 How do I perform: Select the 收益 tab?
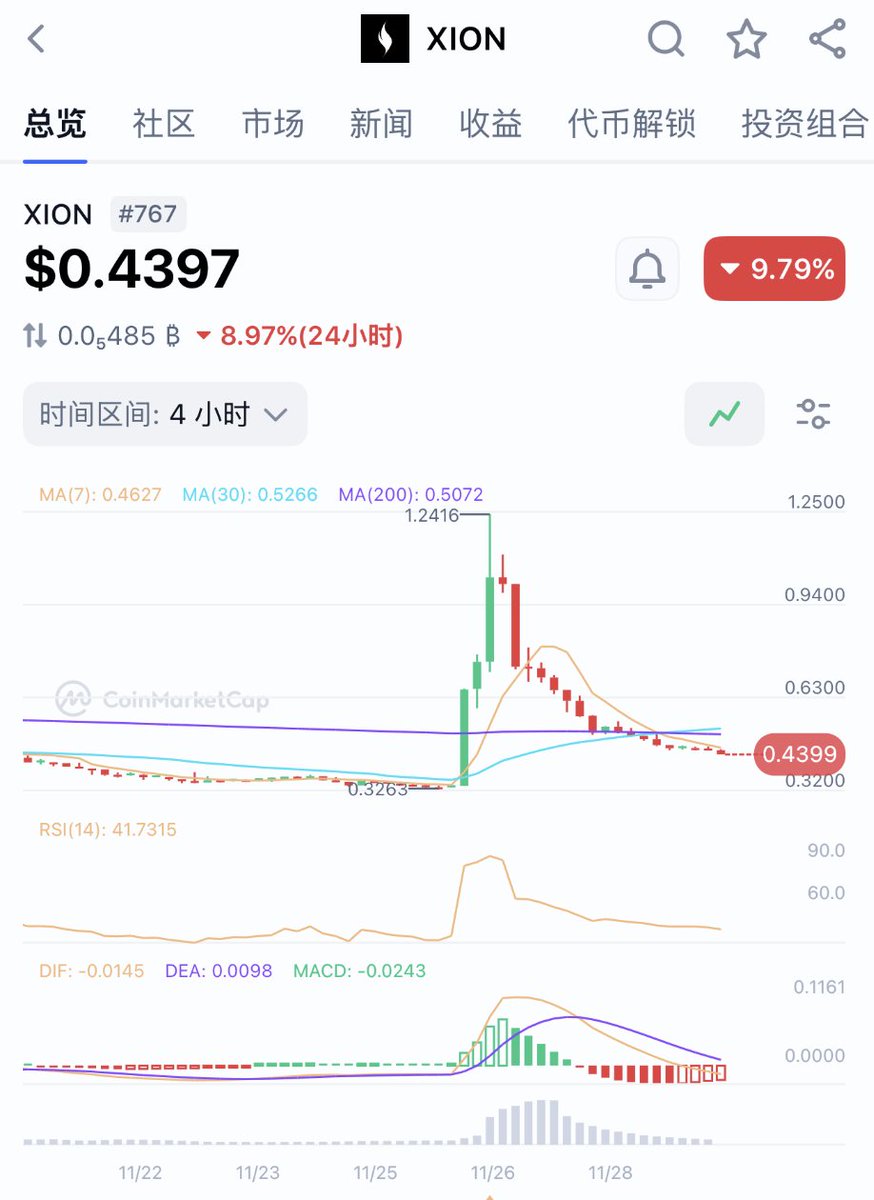(490, 124)
